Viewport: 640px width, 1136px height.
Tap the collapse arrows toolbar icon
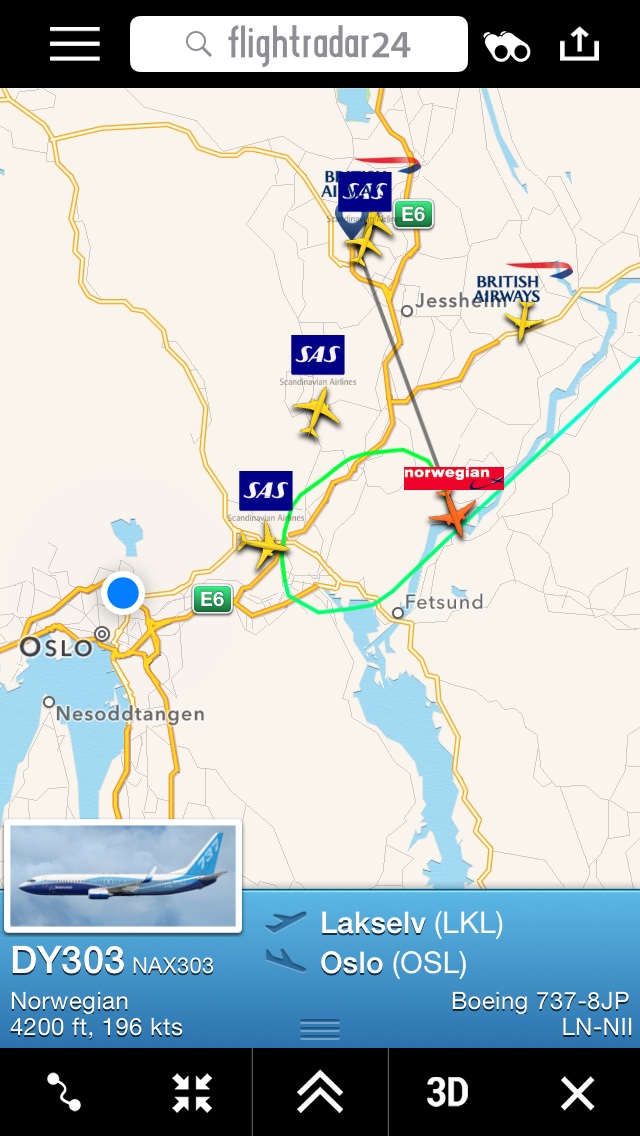(x=191, y=1092)
